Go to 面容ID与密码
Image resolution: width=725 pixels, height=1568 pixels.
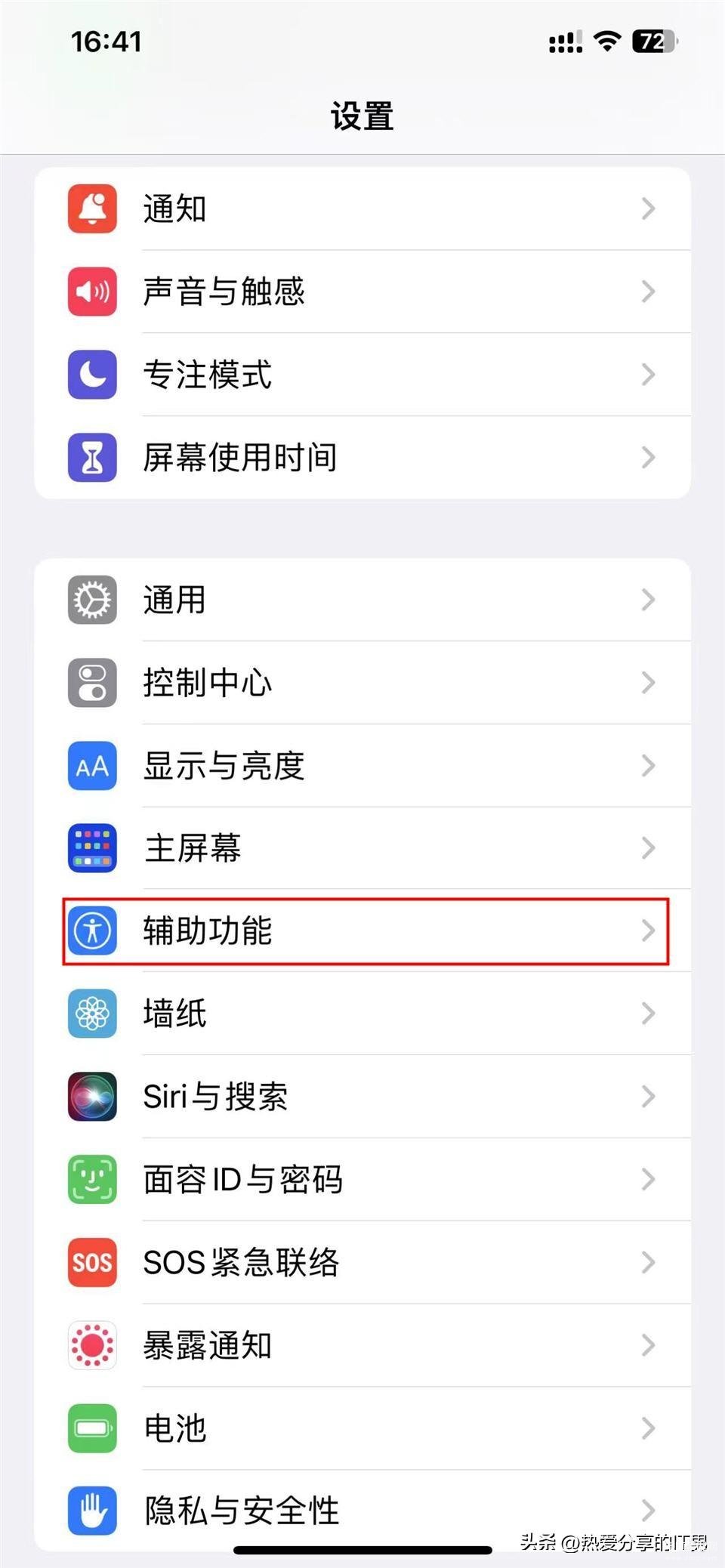coord(362,1180)
